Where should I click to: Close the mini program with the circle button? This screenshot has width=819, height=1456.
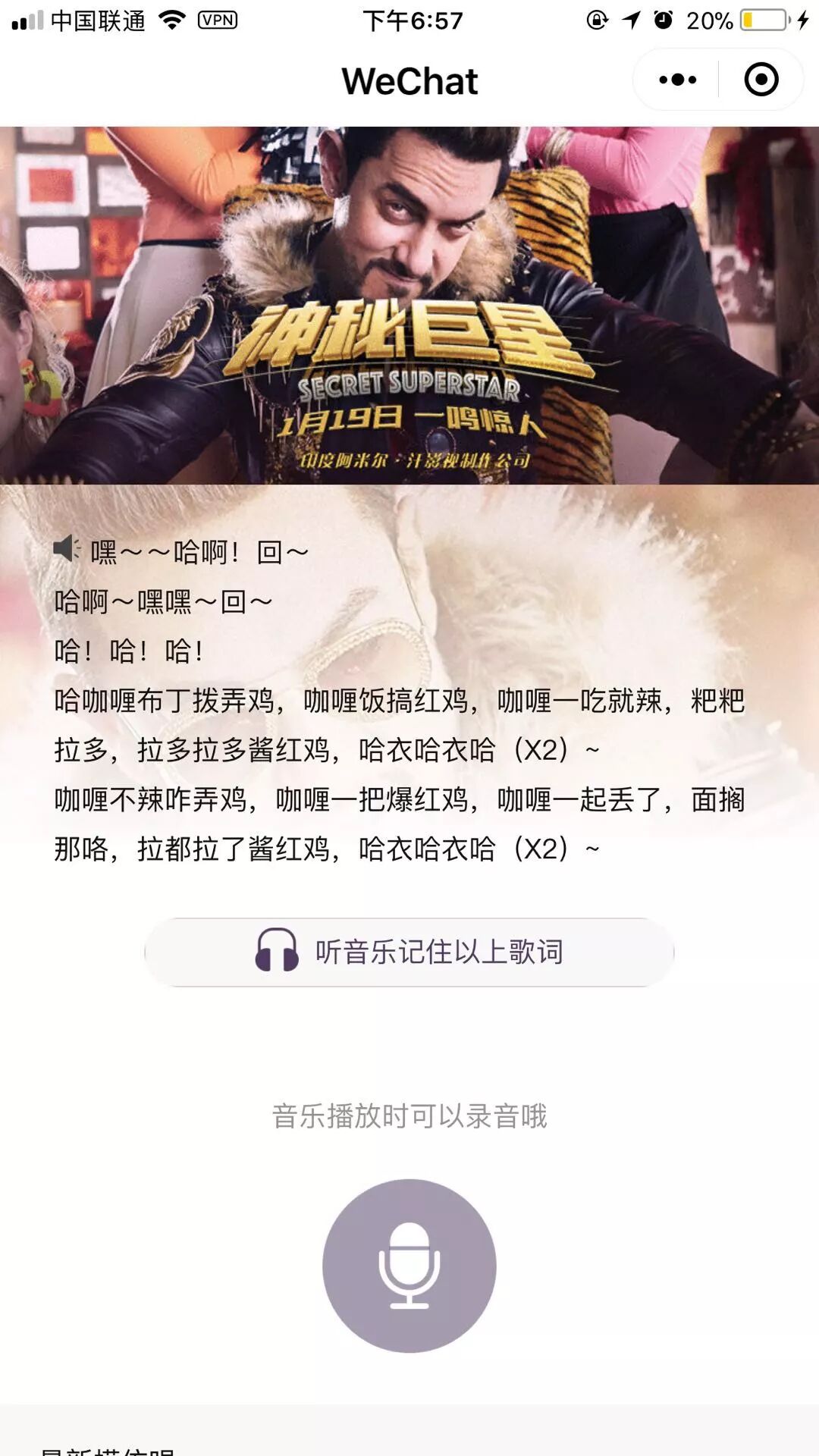[761, 80]
